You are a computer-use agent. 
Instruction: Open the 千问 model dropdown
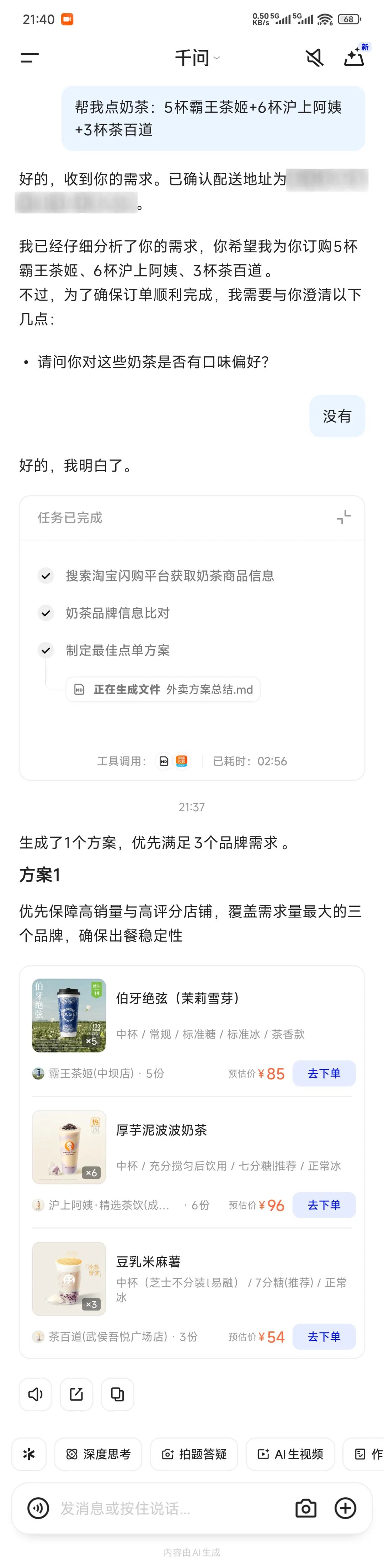pos(197,58)
